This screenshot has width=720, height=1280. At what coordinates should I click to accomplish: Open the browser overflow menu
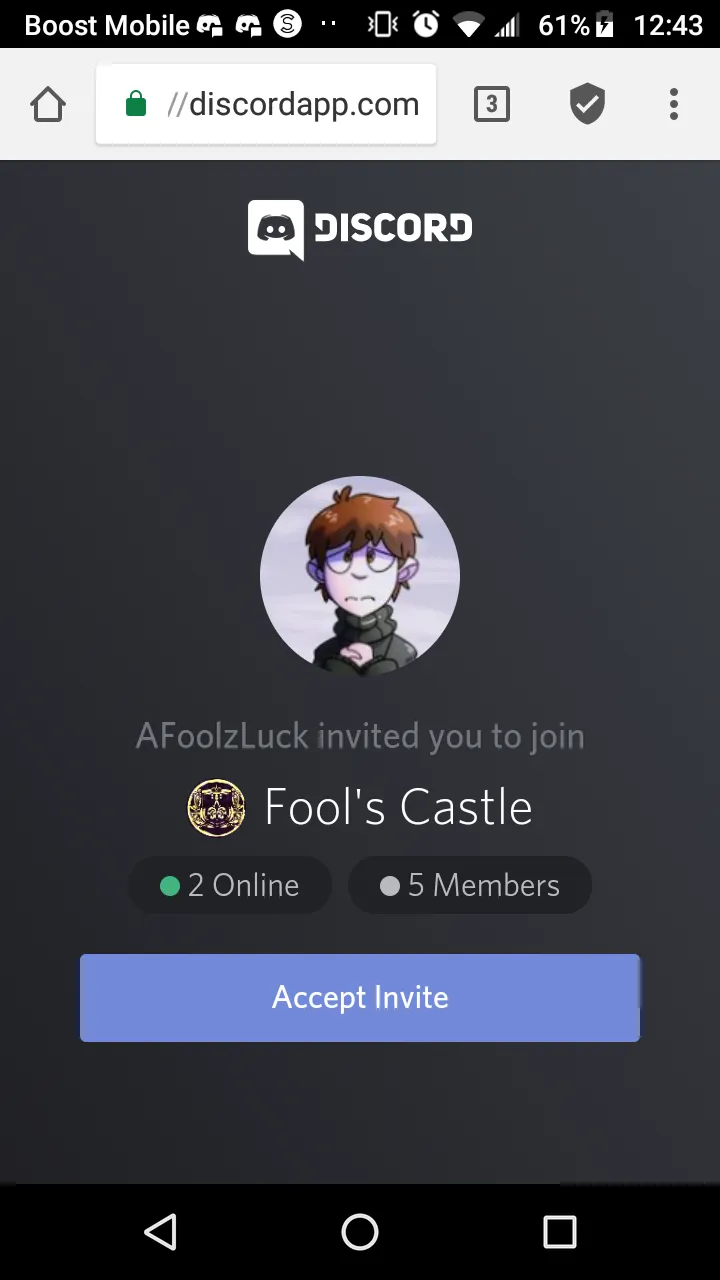(x=674, y=104)
